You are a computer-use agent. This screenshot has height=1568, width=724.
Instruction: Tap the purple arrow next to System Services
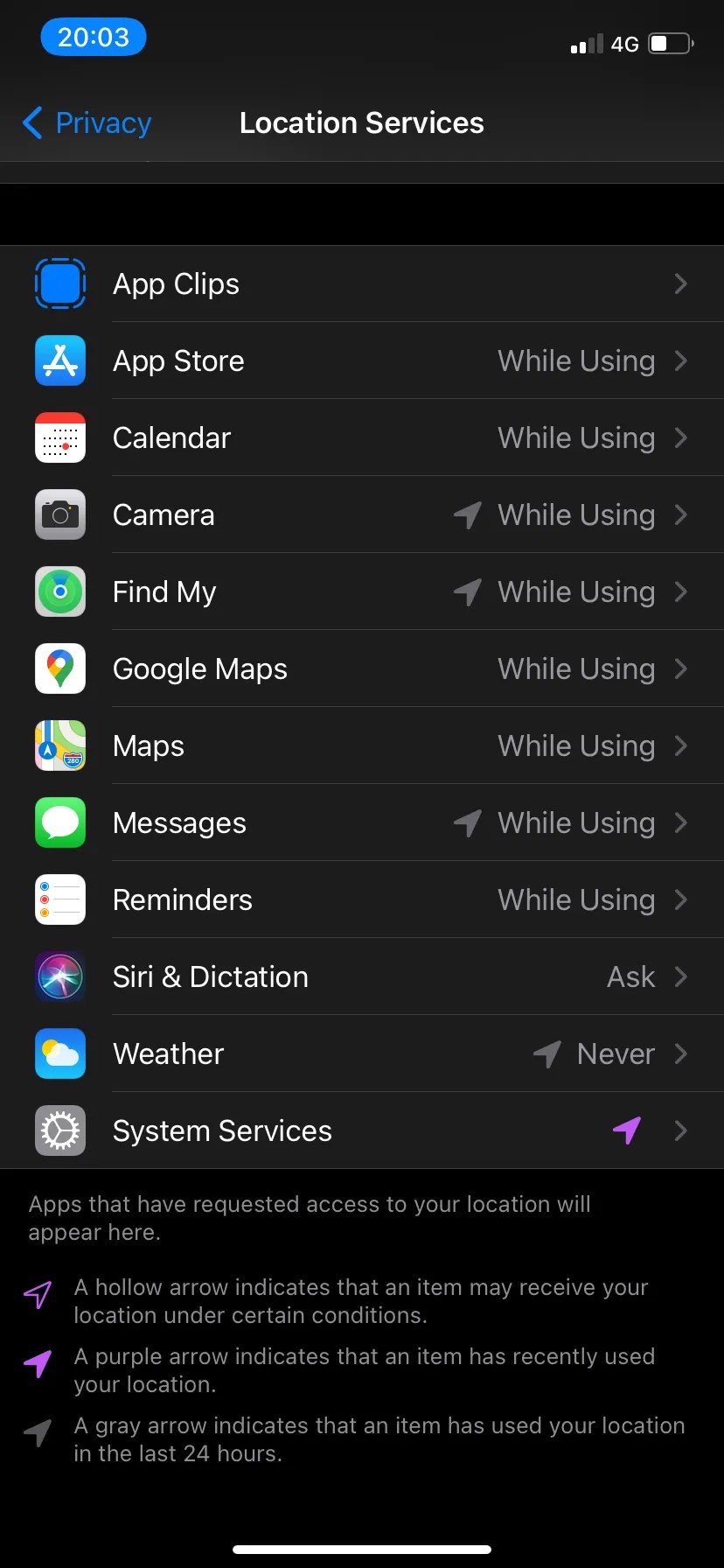point(627,1130)
